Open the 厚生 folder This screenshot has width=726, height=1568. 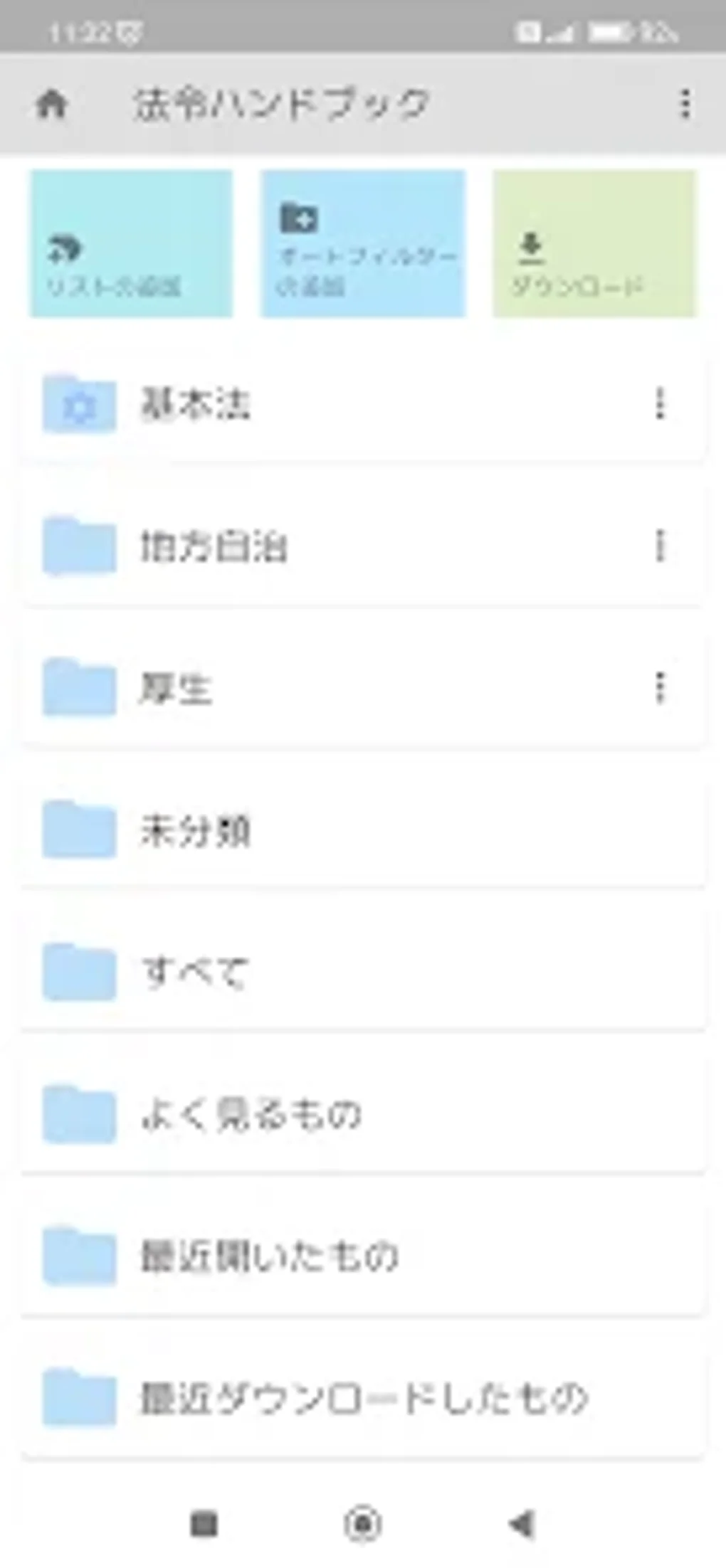[x=320, y=688]
